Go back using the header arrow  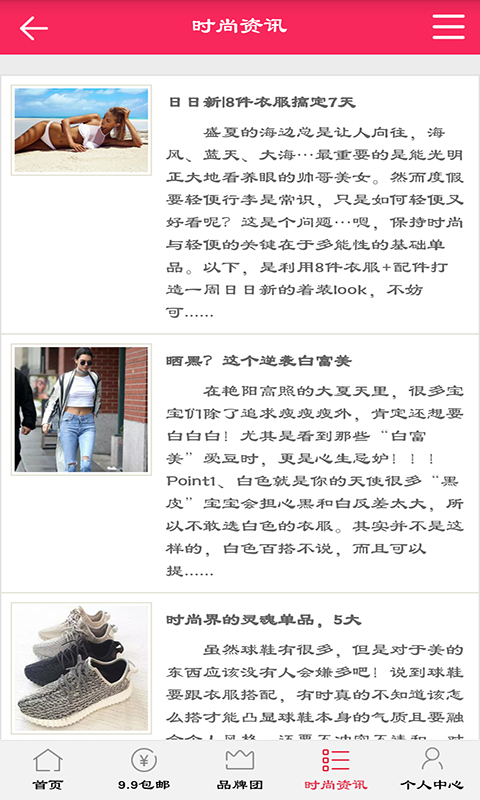pyautogui.click(x=34, y=28)
